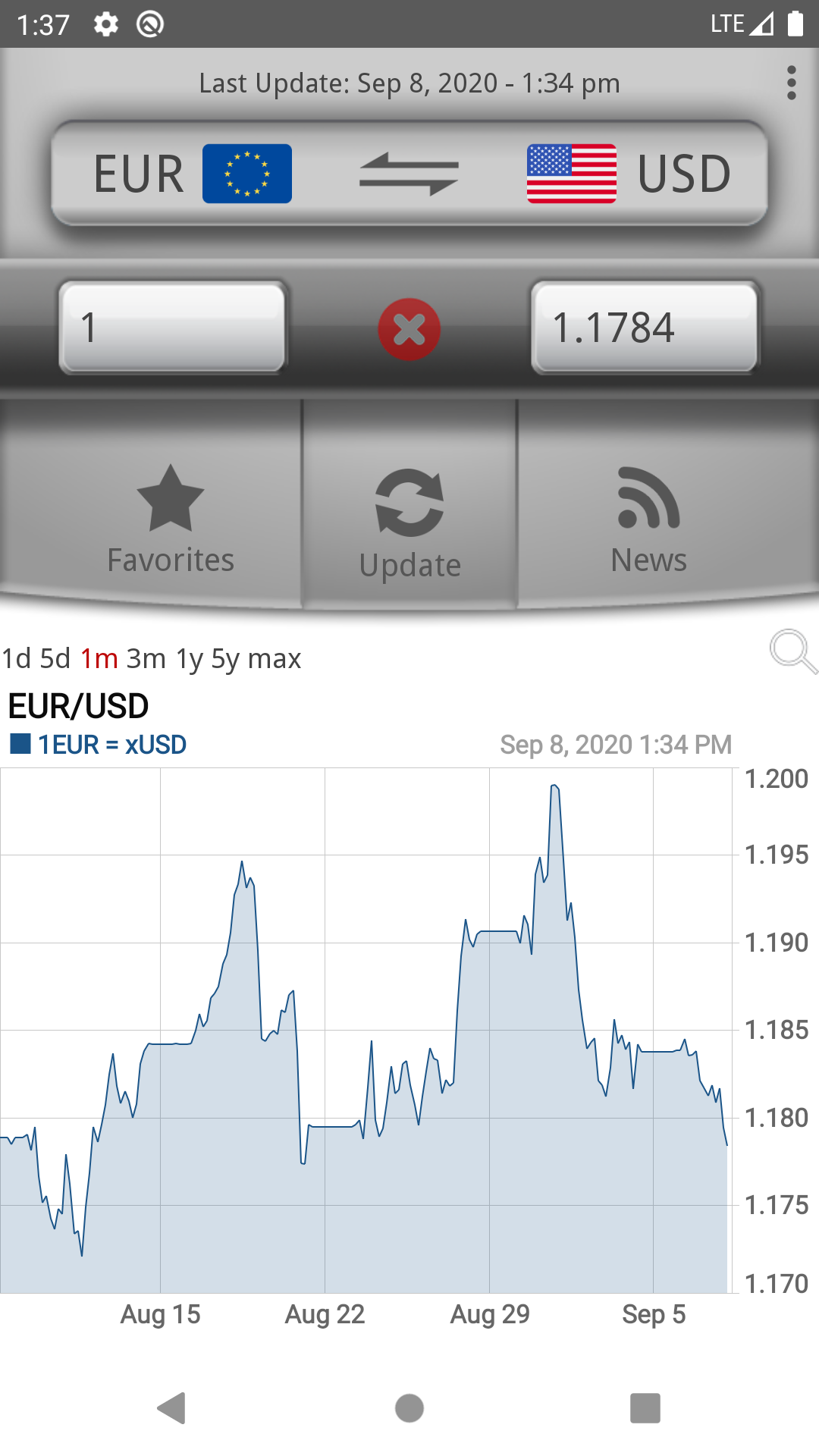Tap the chart magnifier icon

792,651
